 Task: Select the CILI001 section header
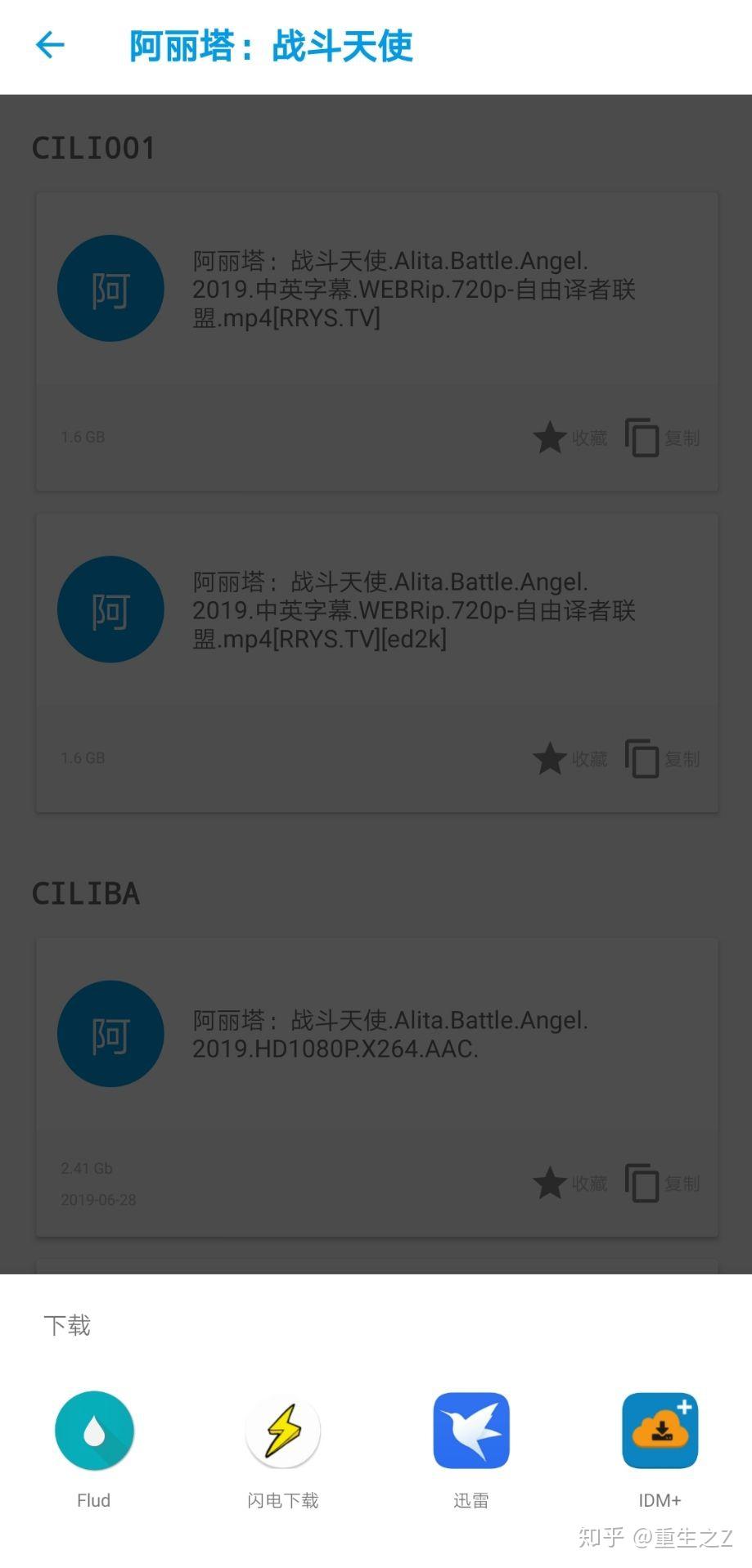93,147
